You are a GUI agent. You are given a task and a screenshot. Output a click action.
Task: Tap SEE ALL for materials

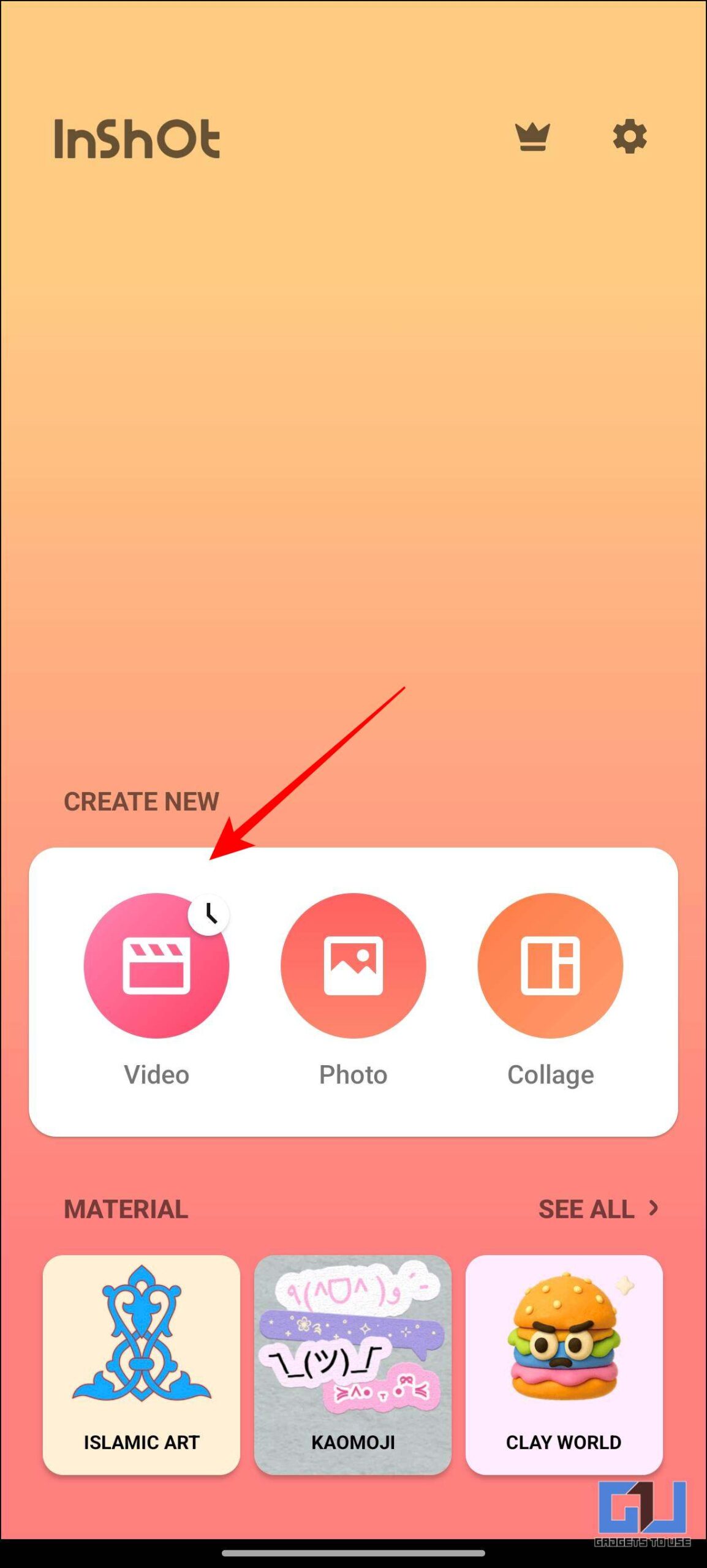point(599,1209)
